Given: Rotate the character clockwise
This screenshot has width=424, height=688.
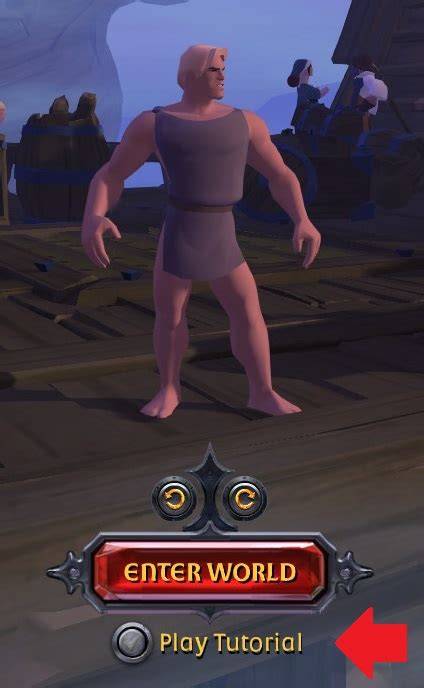Looking at the screenshot, I should tap(244, 498).
